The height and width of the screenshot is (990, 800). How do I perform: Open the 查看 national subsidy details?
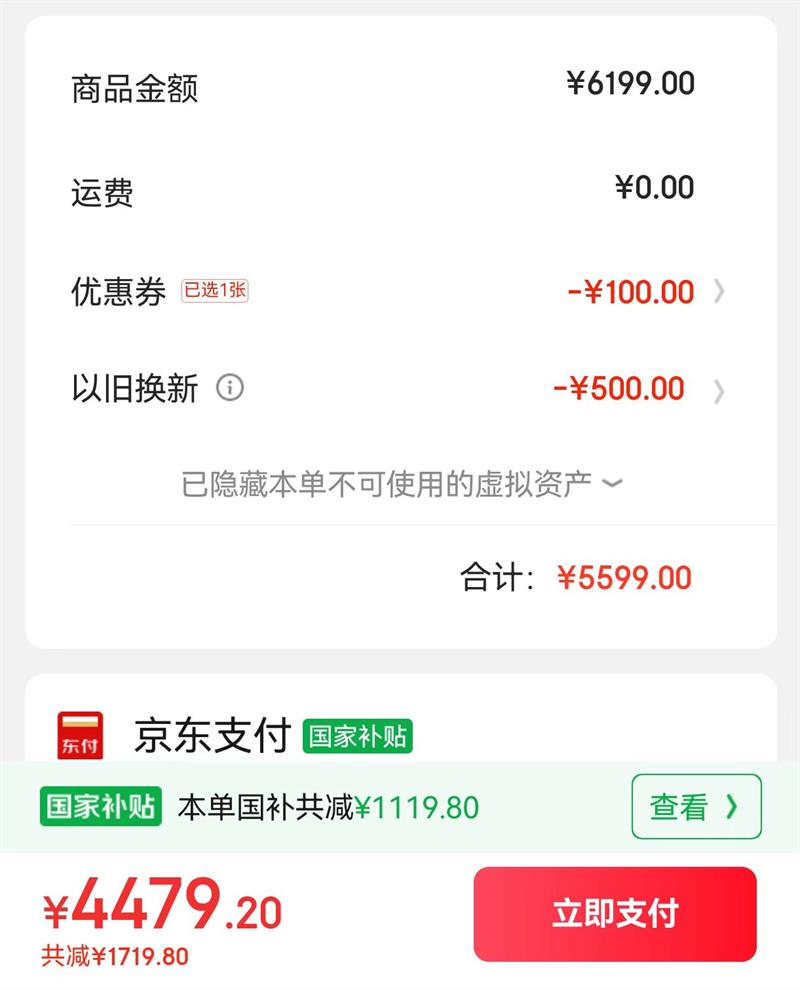click(x=696, y=807)
